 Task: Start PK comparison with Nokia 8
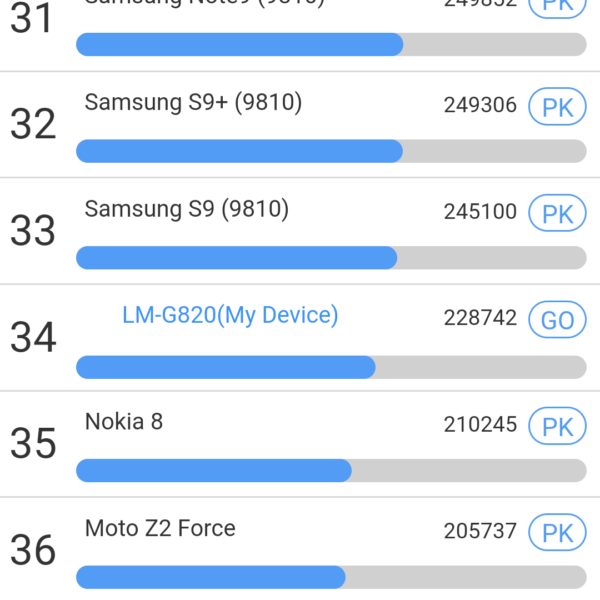click(557, 426)
